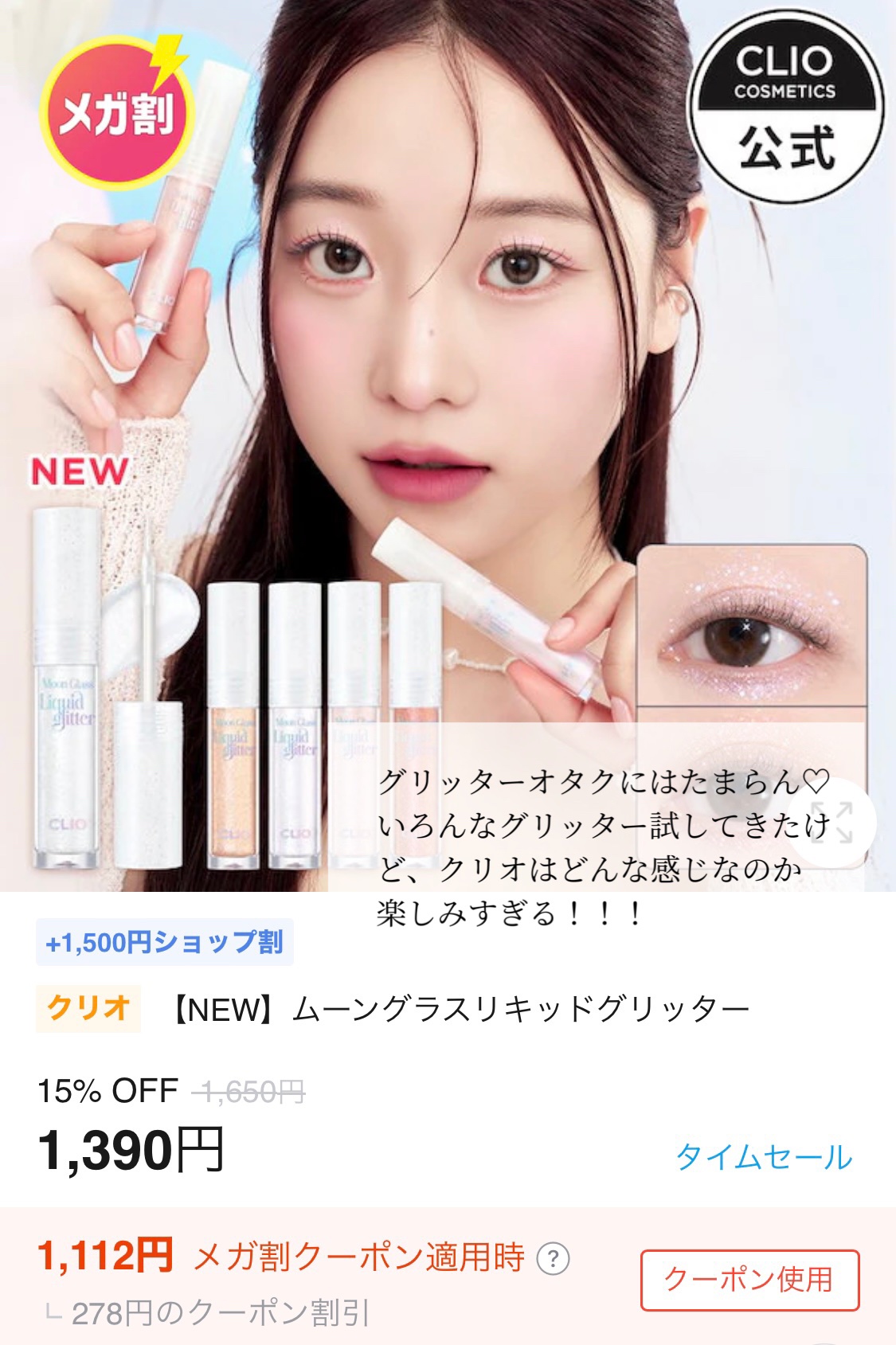Tap the +1,500円ショップ割 badge

(x=164, y=943)
